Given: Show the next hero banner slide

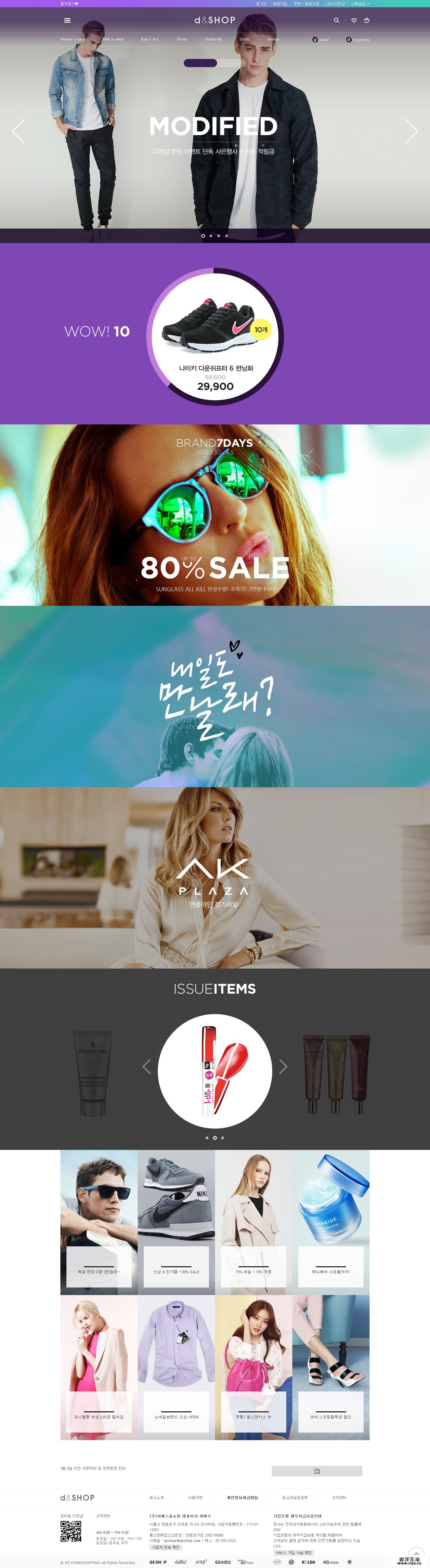Looking at the screenshot, I should (x=411, y=131).
